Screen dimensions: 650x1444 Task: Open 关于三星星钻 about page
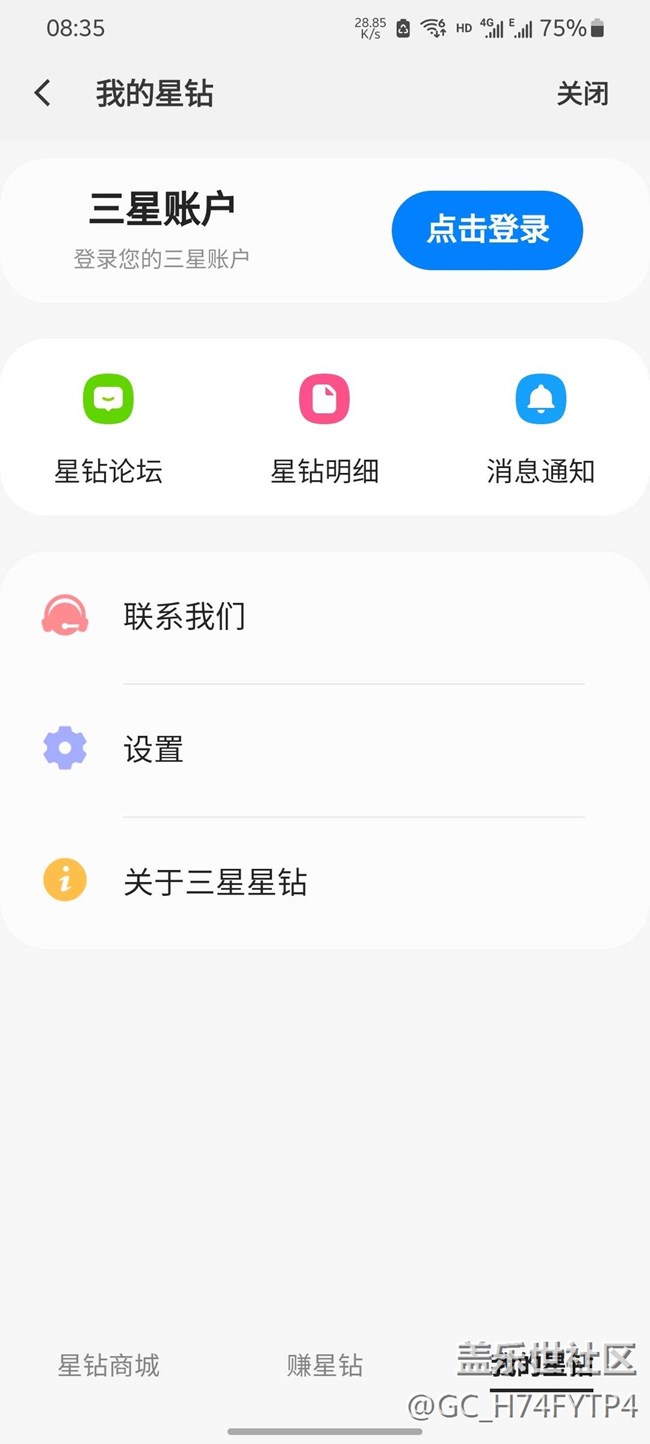[x=324, y=882]
